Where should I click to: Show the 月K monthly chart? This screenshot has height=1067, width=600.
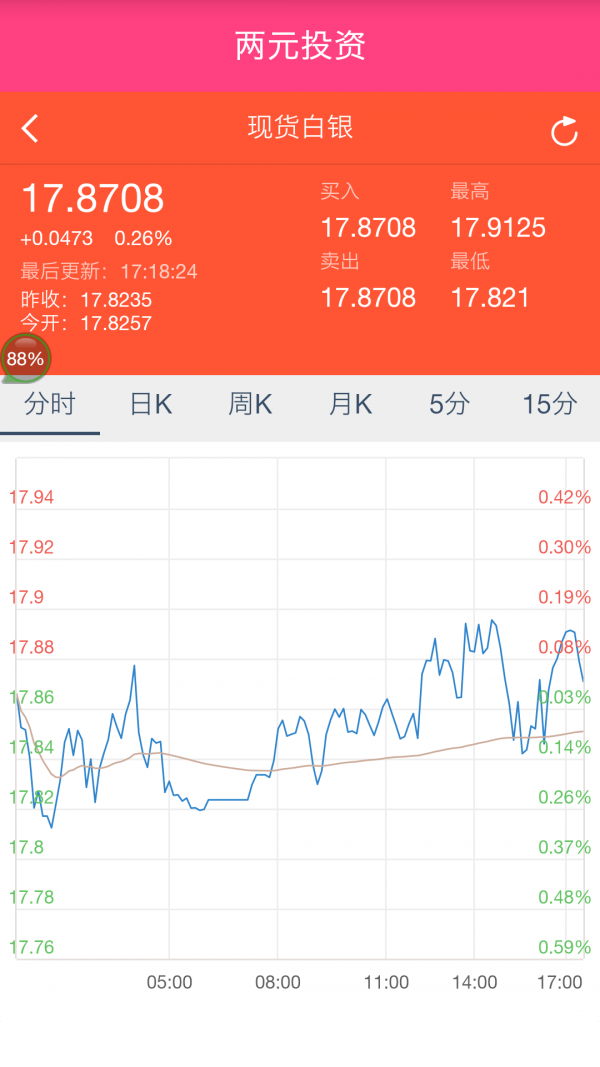(x=350, y=405)
